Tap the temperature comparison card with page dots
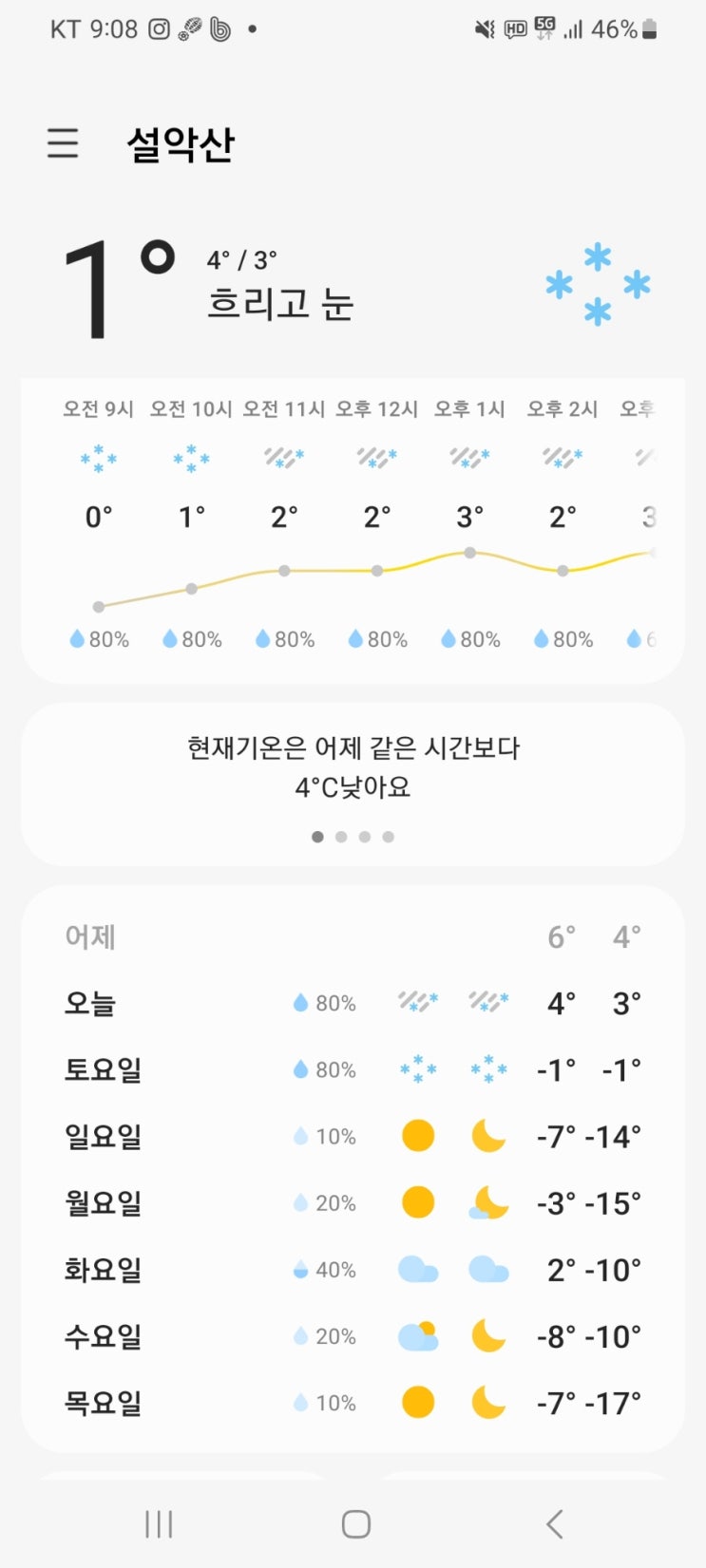Image resolution: width=706 pixels, height=1568 pixels. (x=353, y=784)
